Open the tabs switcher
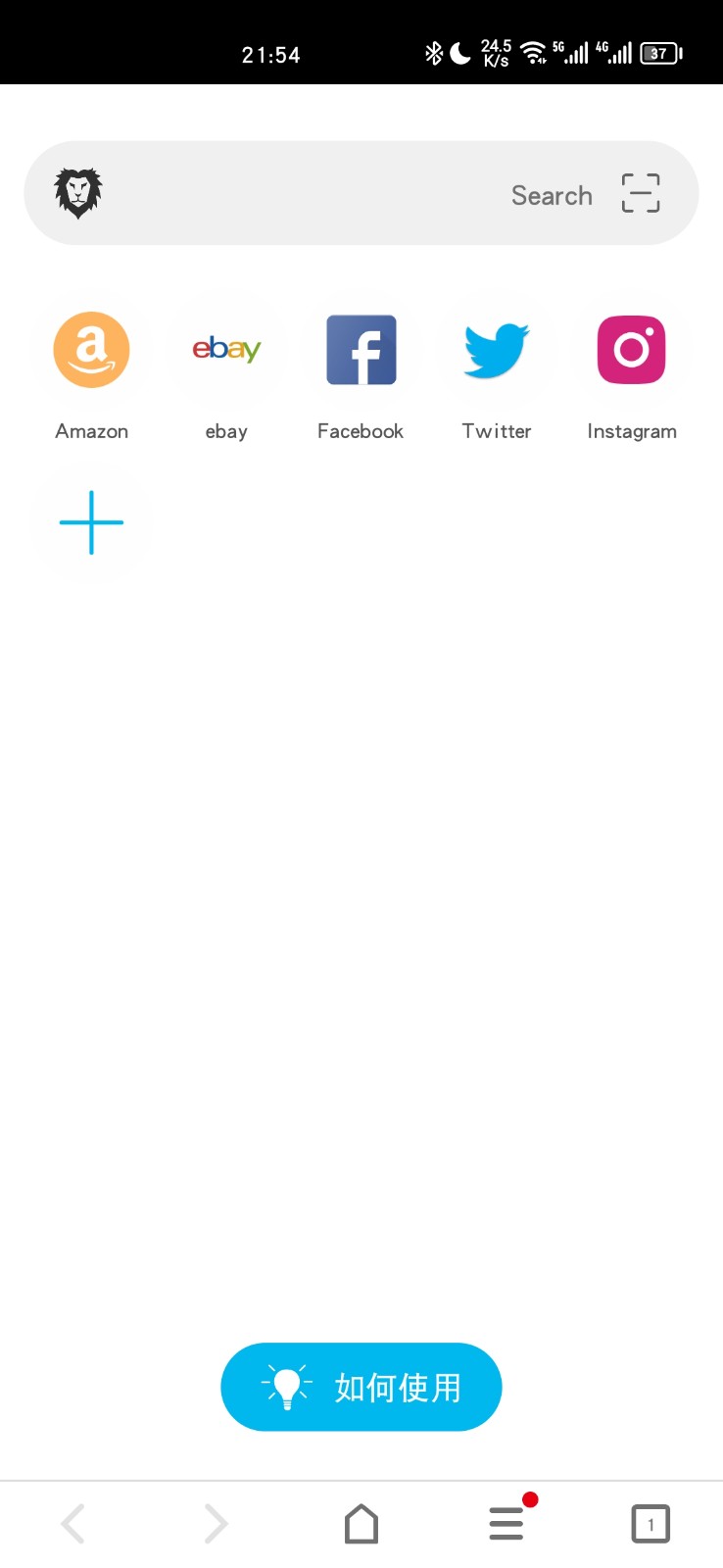This screenshot has width=723, height=1568. [651, 1524]
